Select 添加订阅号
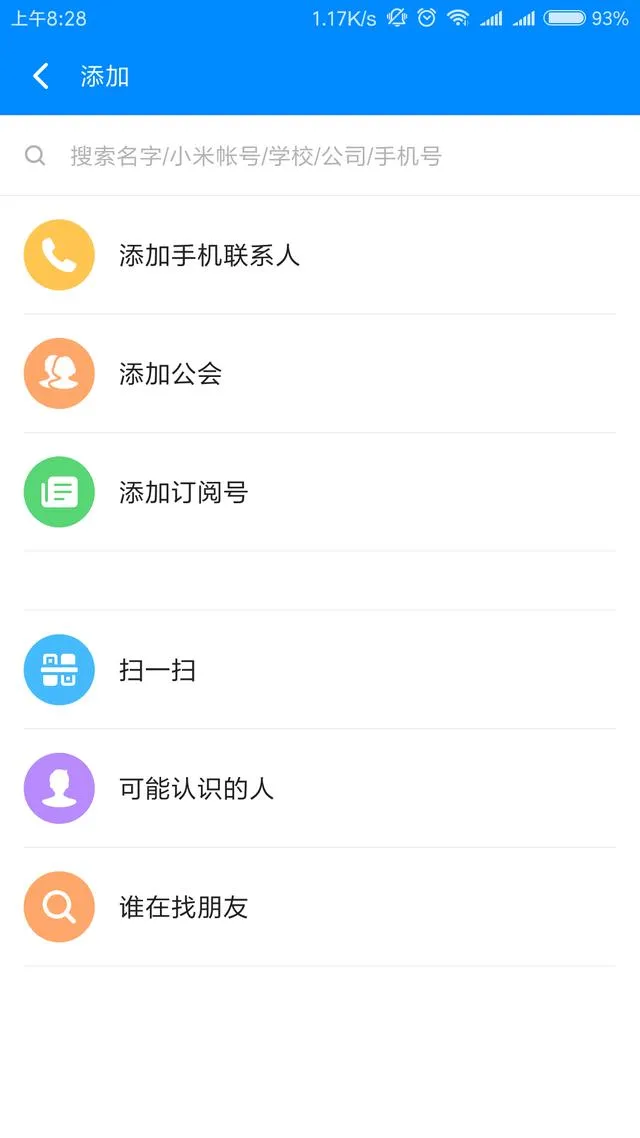 click(x=320, y=491)
